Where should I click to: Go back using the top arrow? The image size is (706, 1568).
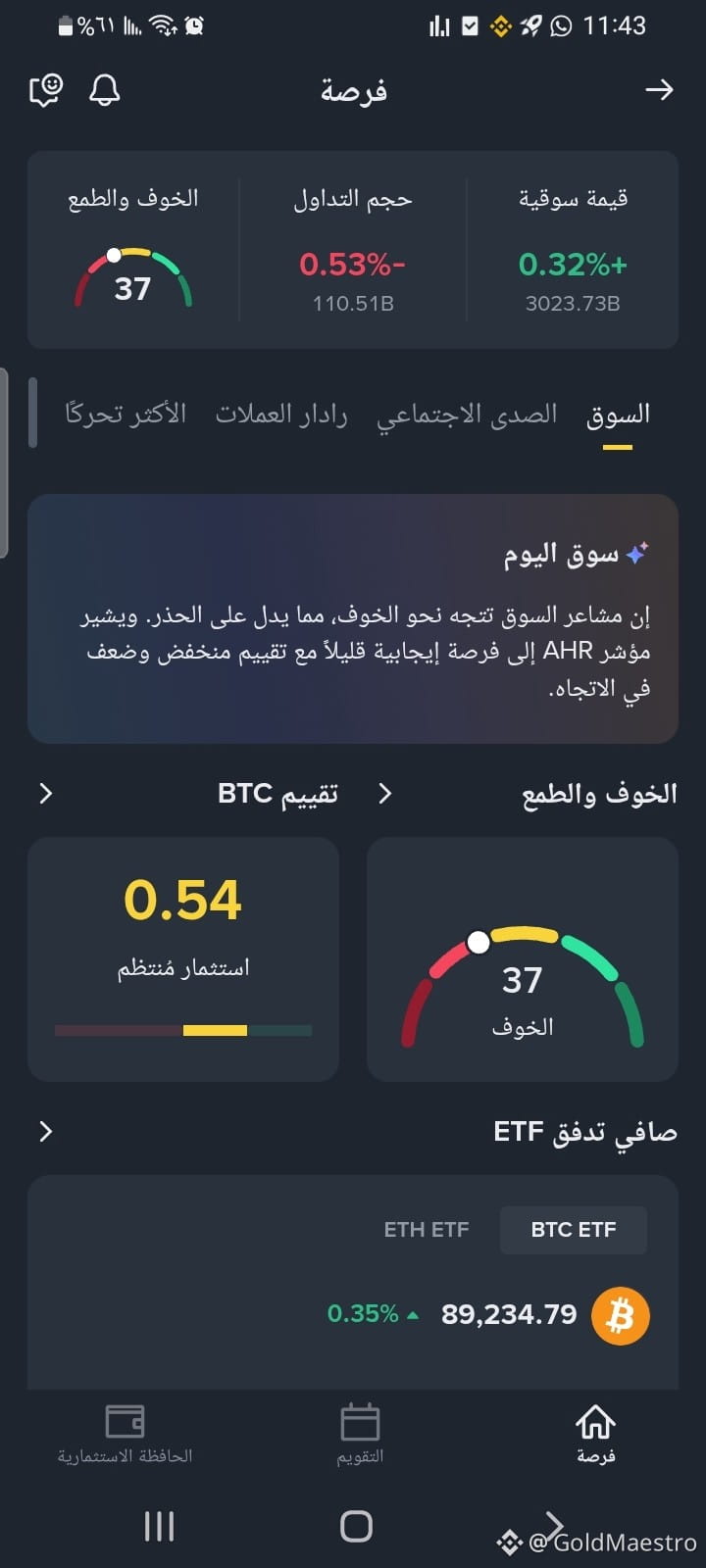click(x=659, y=90)
